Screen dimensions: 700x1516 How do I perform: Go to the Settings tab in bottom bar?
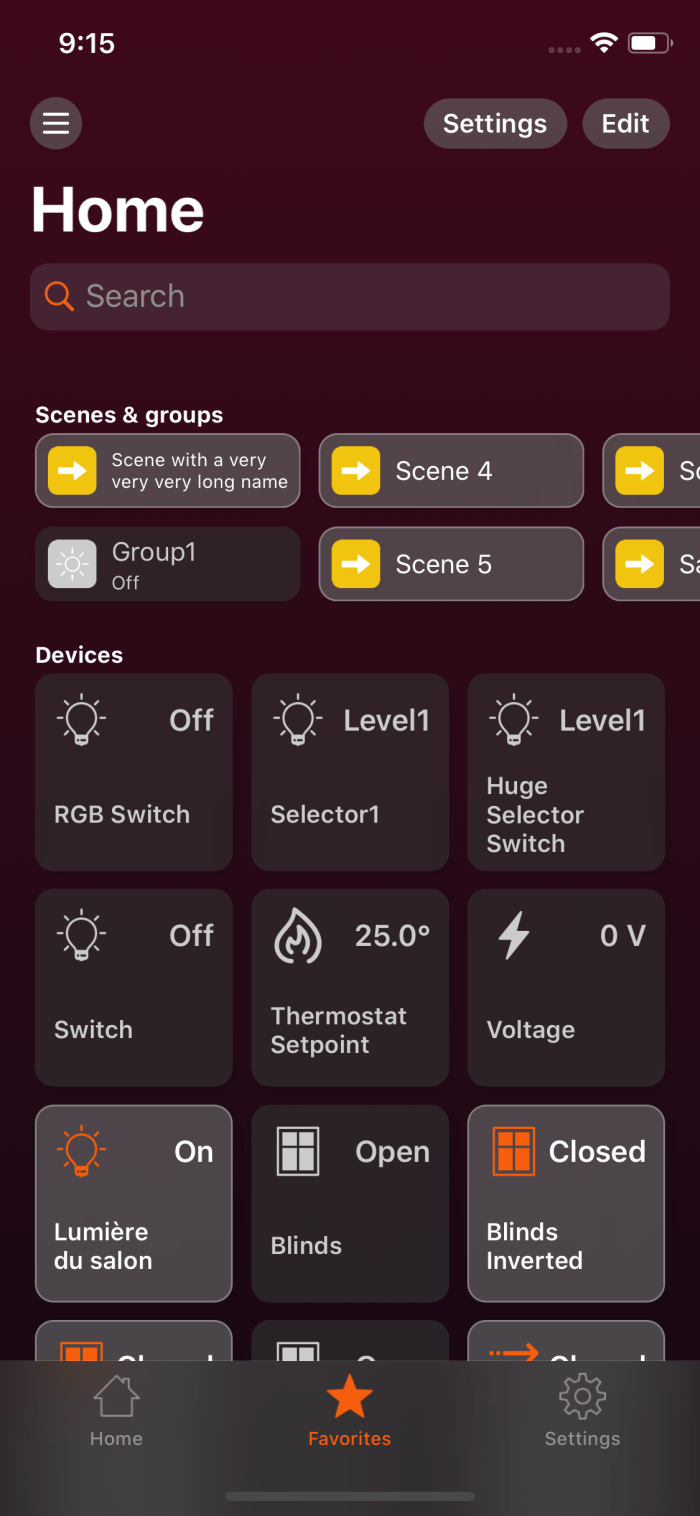coord(582,1411)
